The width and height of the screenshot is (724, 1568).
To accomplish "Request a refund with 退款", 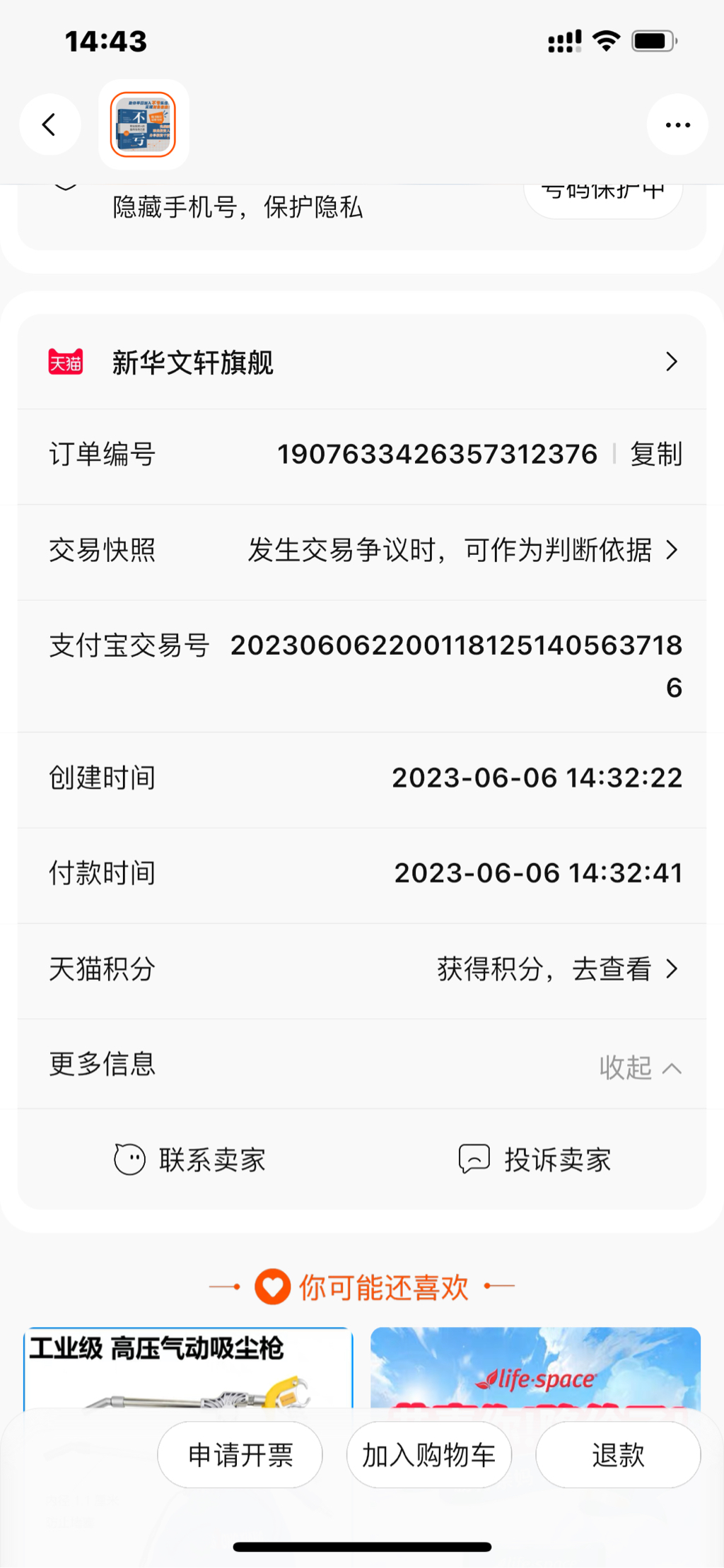I will pyautogui.click(x=618, y=1456).
